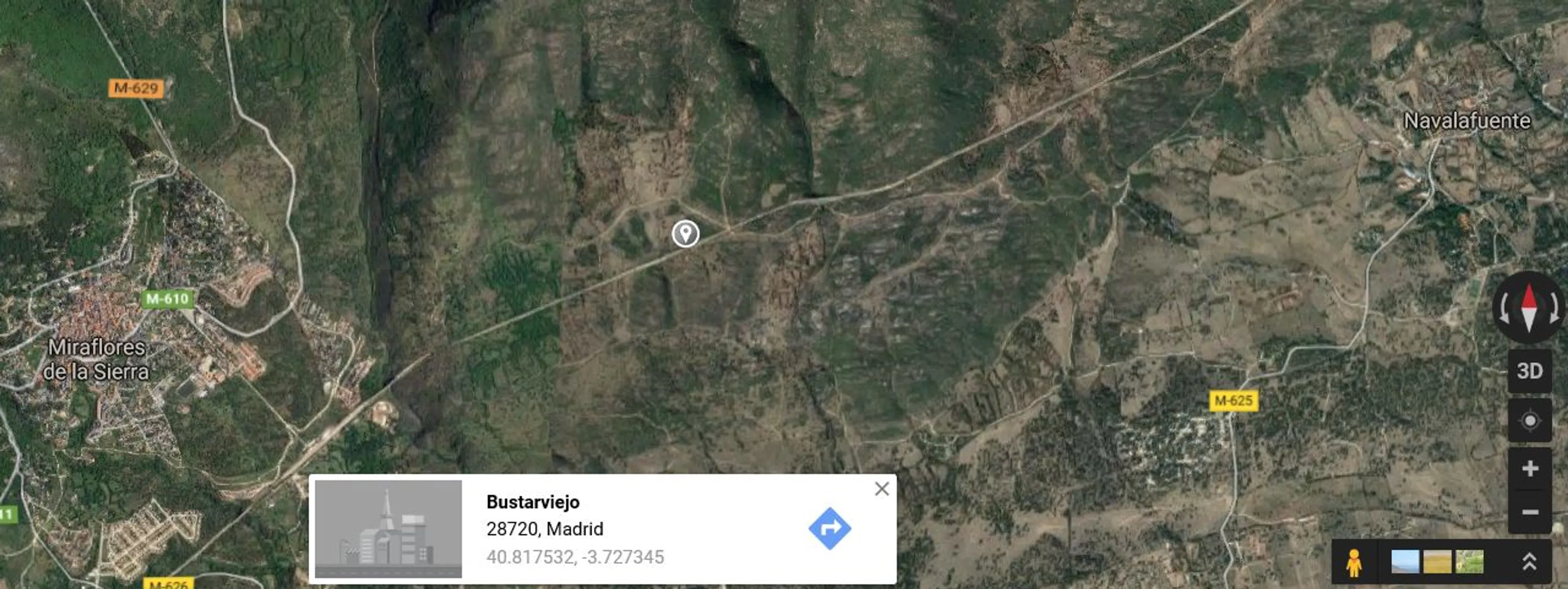Screen dimensions: 1568x589
Task: Get directions to Bustarviejo
Action: tap(829, 528)
